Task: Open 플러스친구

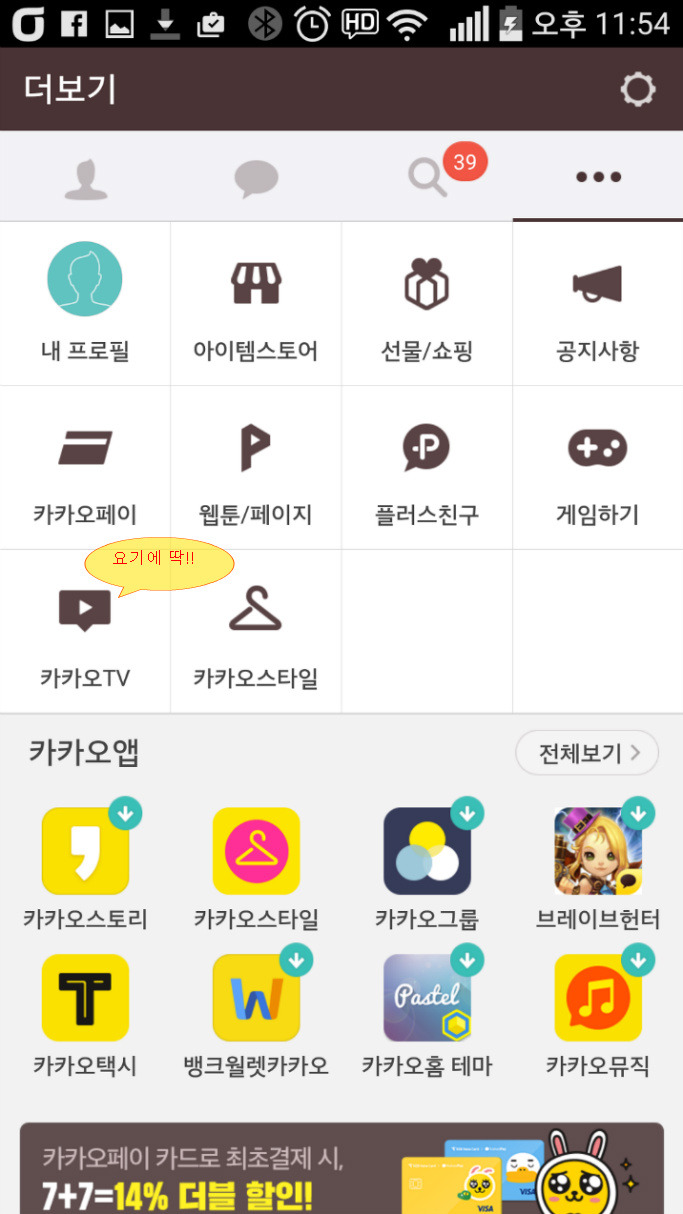Action: pyautogui.click(x=427, y=468)
